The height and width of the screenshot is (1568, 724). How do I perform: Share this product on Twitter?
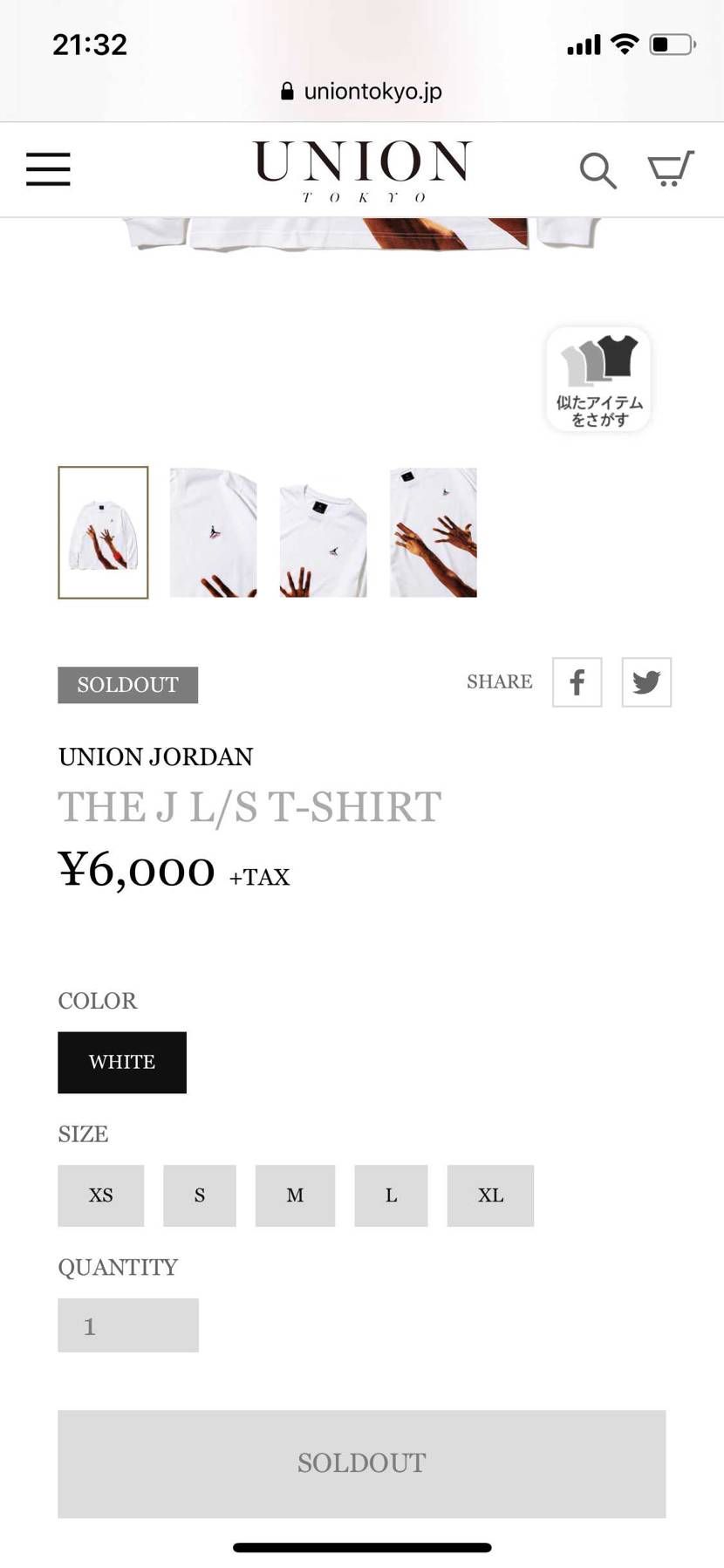[x=646, y=682]
